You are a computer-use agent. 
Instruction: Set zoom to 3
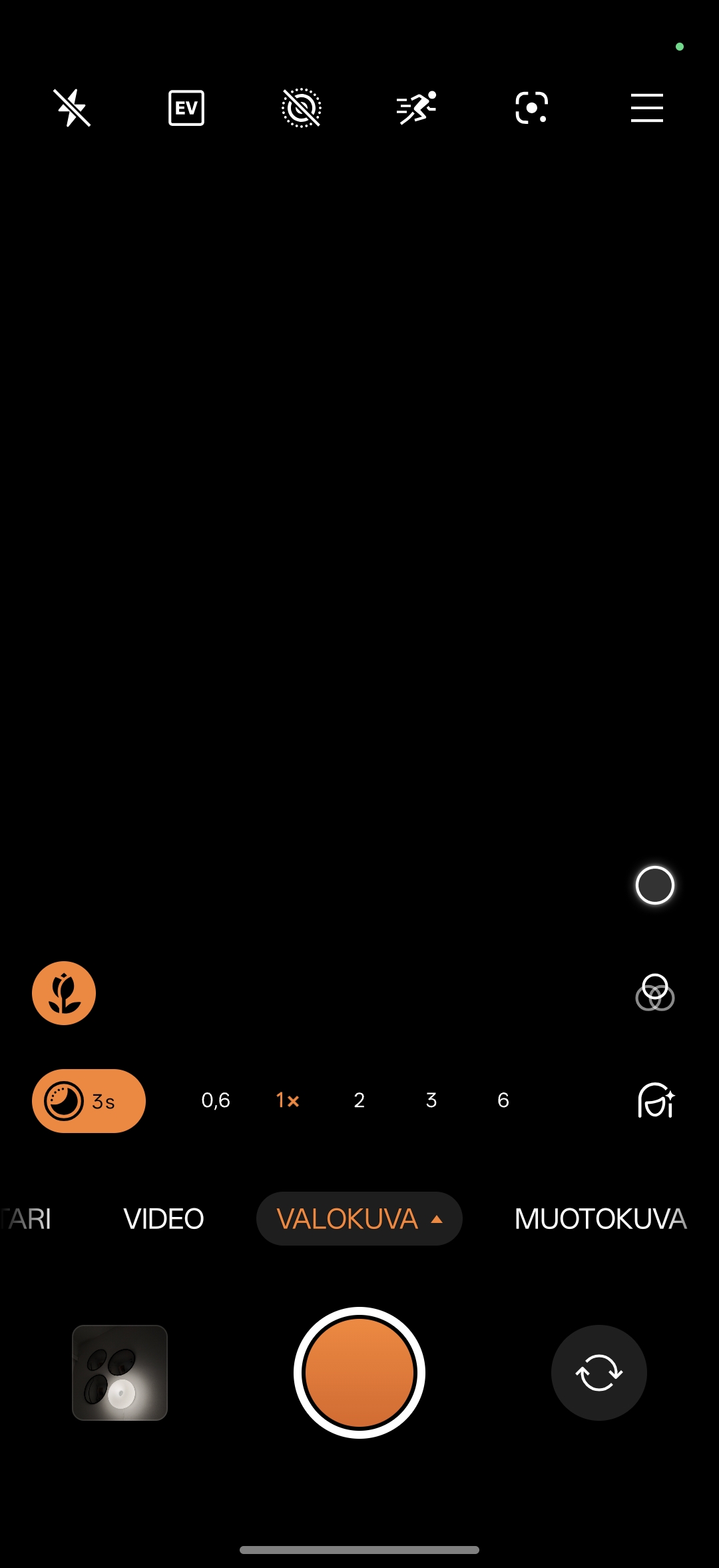click(431, 1100)
